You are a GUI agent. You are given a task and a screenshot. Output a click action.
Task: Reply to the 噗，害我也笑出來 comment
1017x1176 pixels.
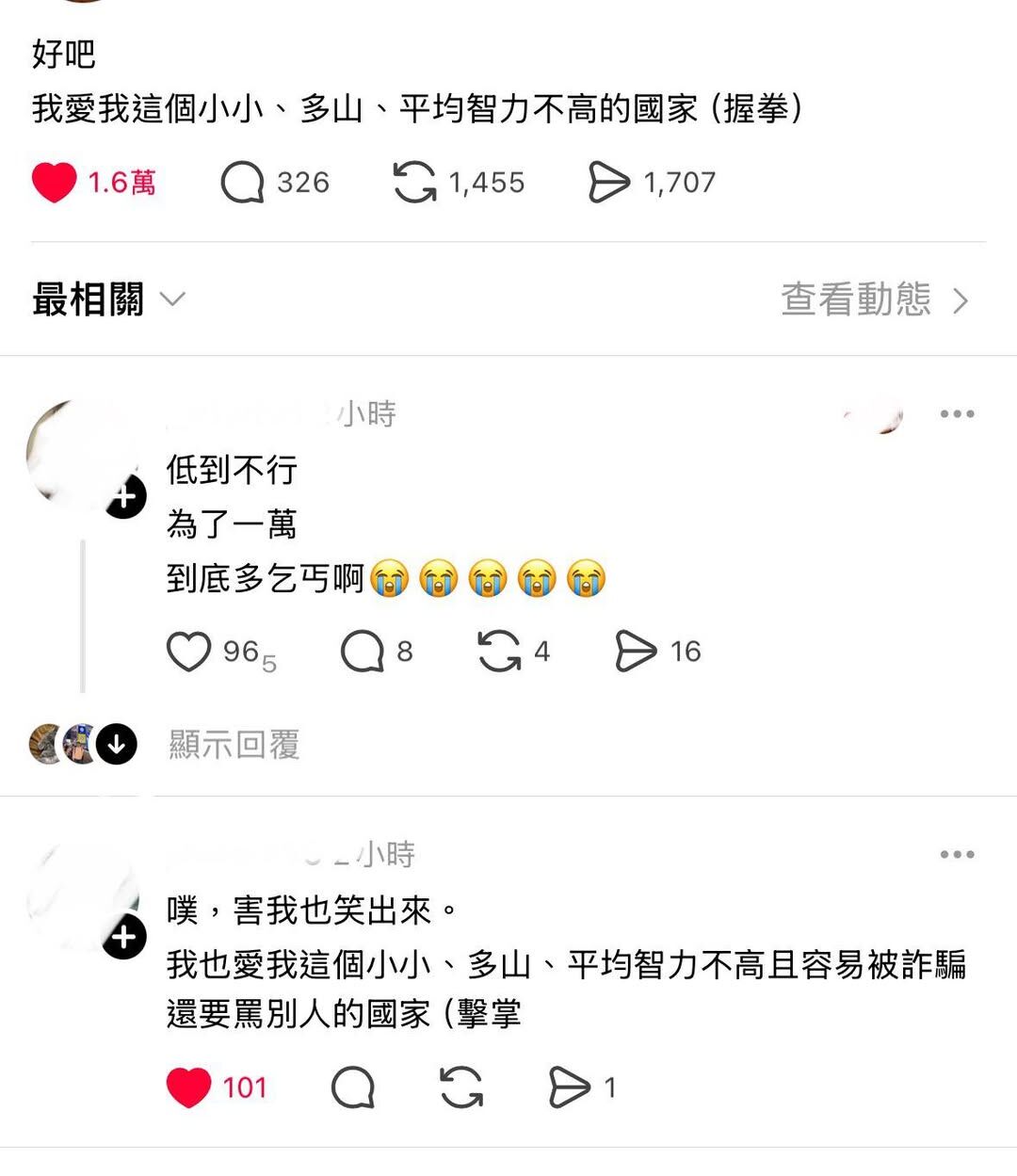point(355,1087)
